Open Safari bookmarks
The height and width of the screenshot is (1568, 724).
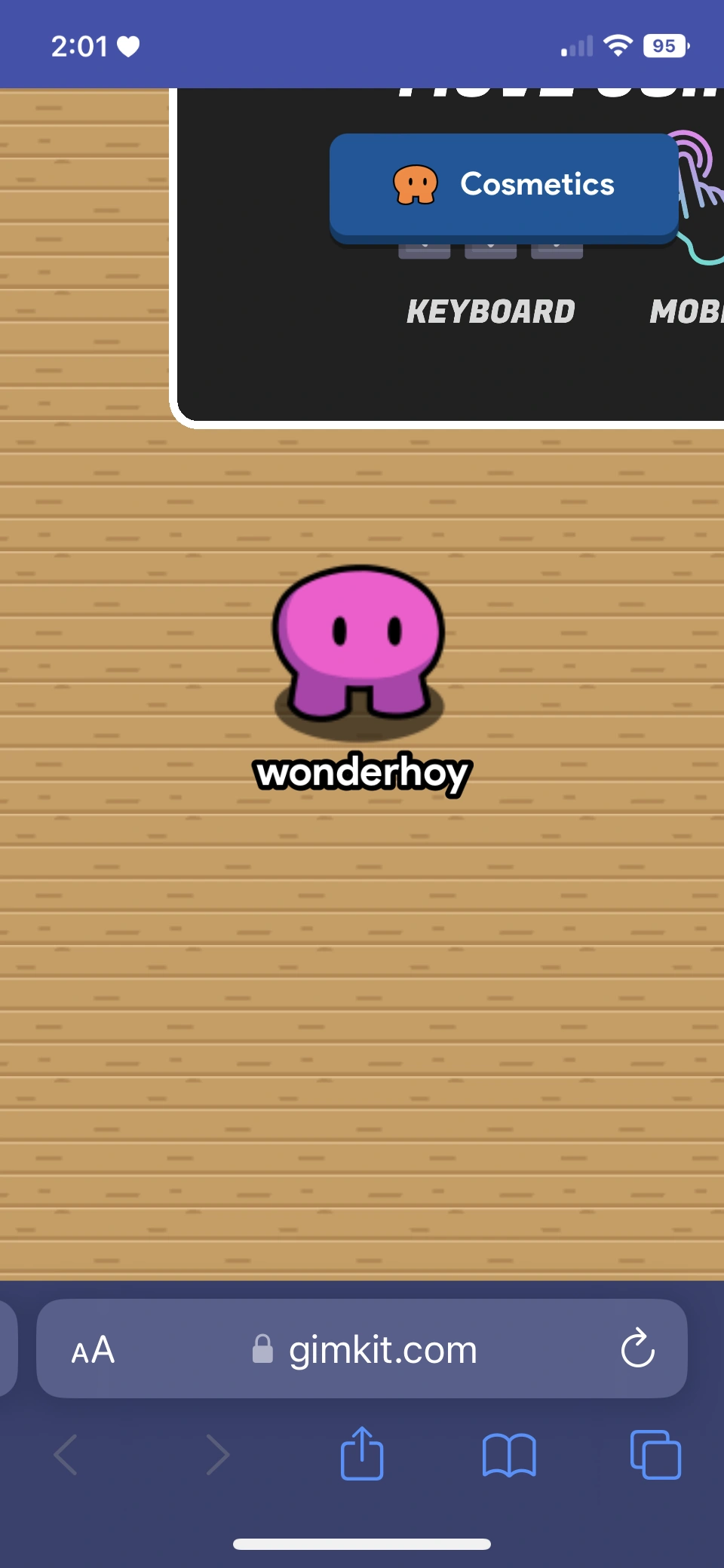(509, 1455)
